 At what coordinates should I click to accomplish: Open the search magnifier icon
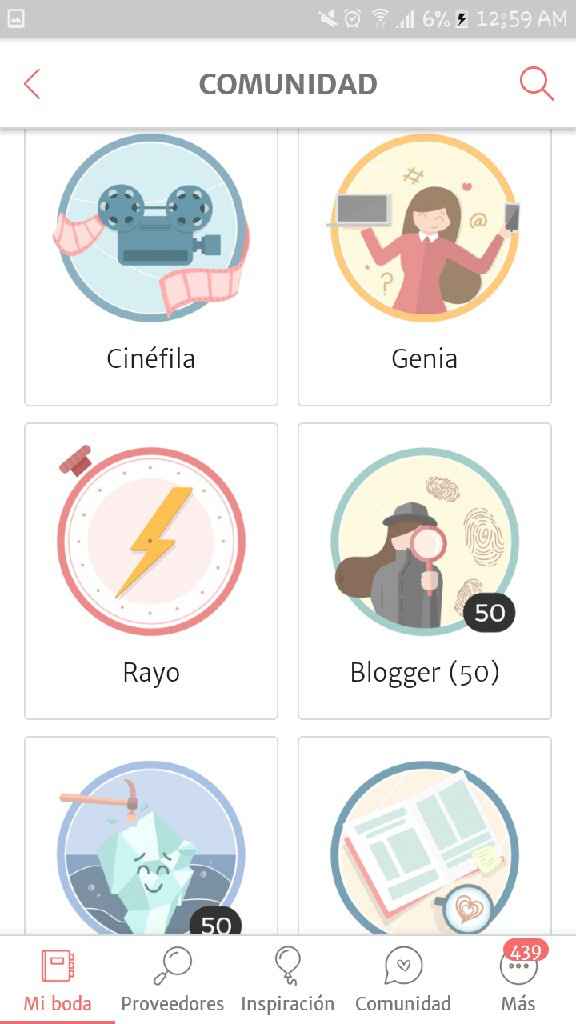click(x=537, y=84)
